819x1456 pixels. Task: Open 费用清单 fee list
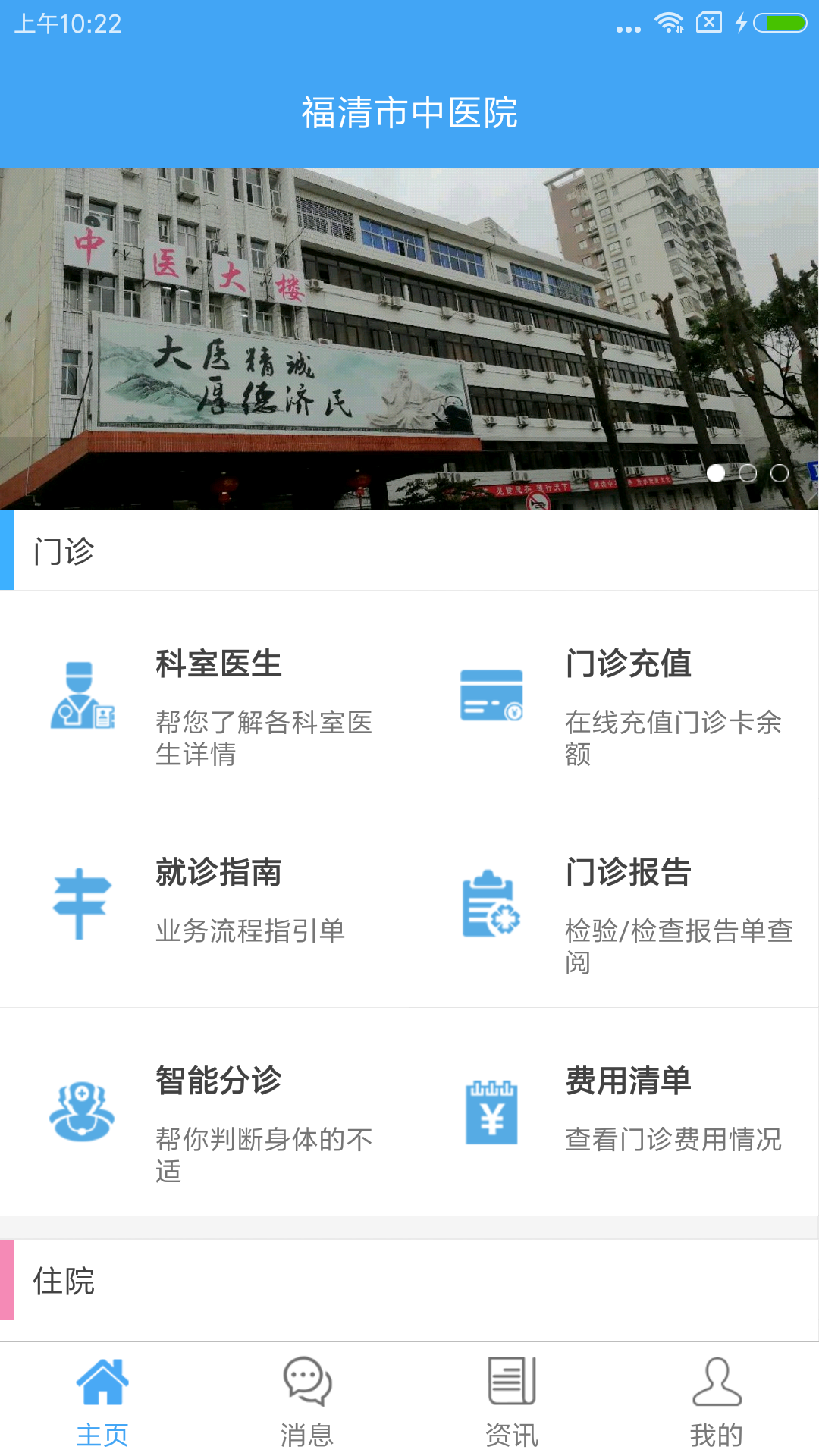tap(614, 1112)
